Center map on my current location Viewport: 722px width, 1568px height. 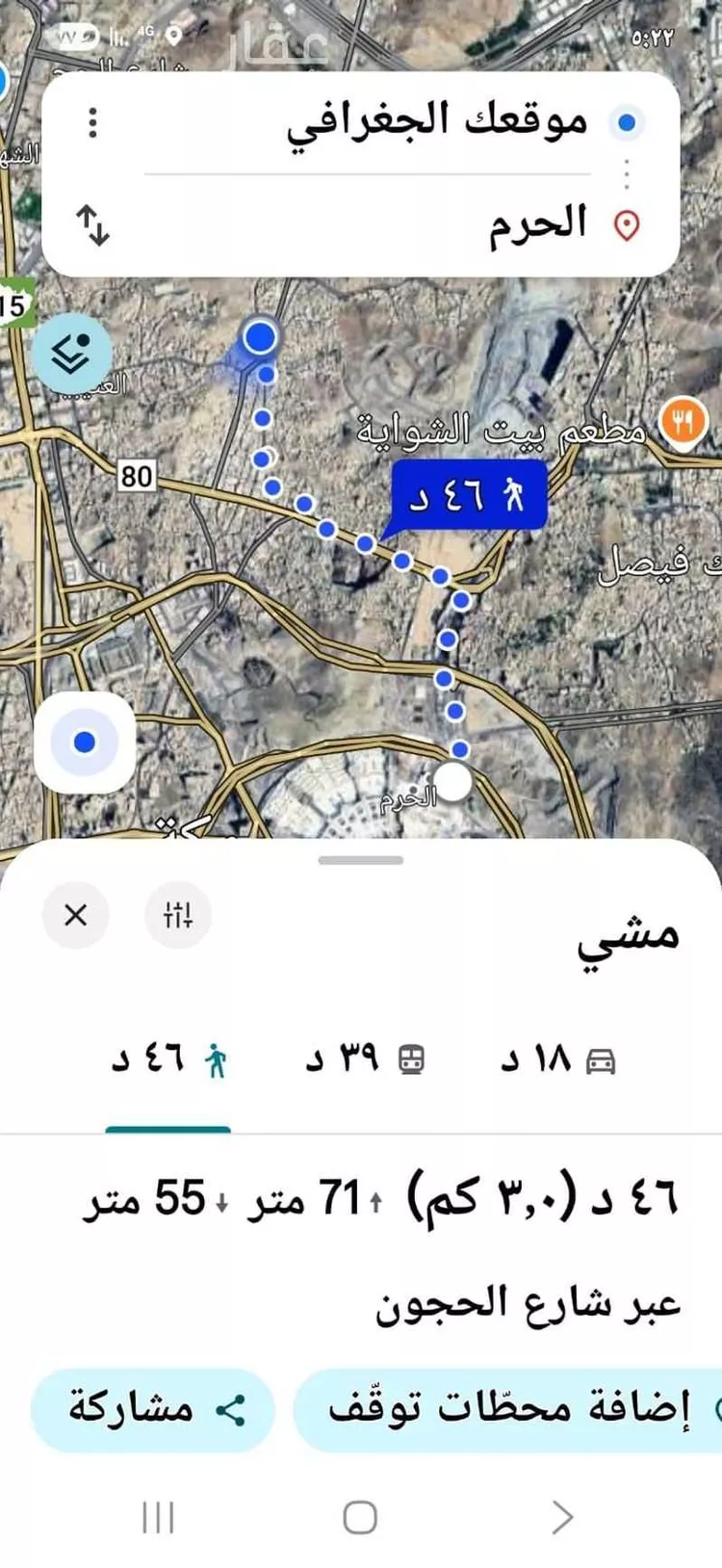point(85,742)
